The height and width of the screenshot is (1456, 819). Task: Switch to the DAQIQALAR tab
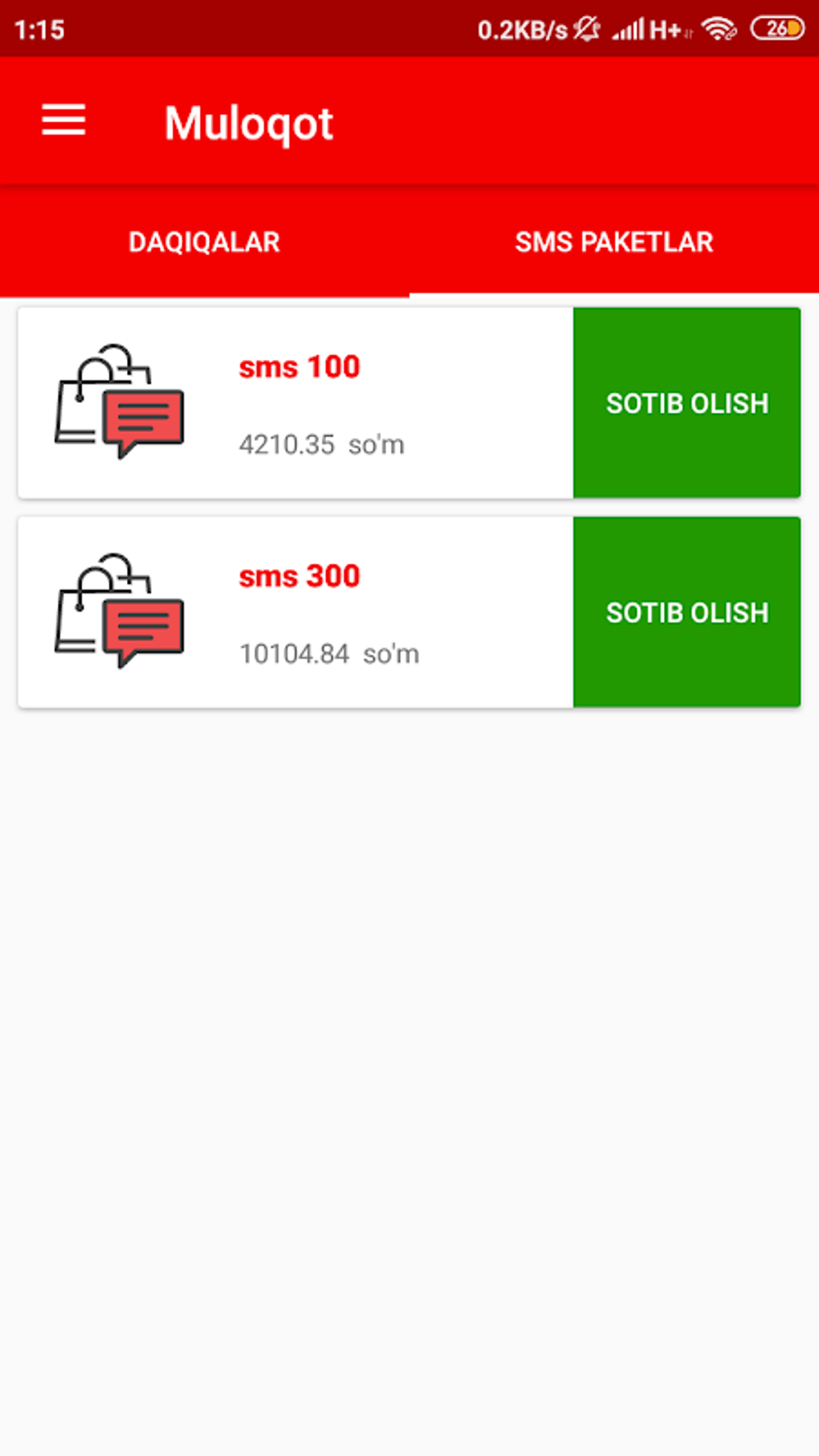[x=204, y=242]
